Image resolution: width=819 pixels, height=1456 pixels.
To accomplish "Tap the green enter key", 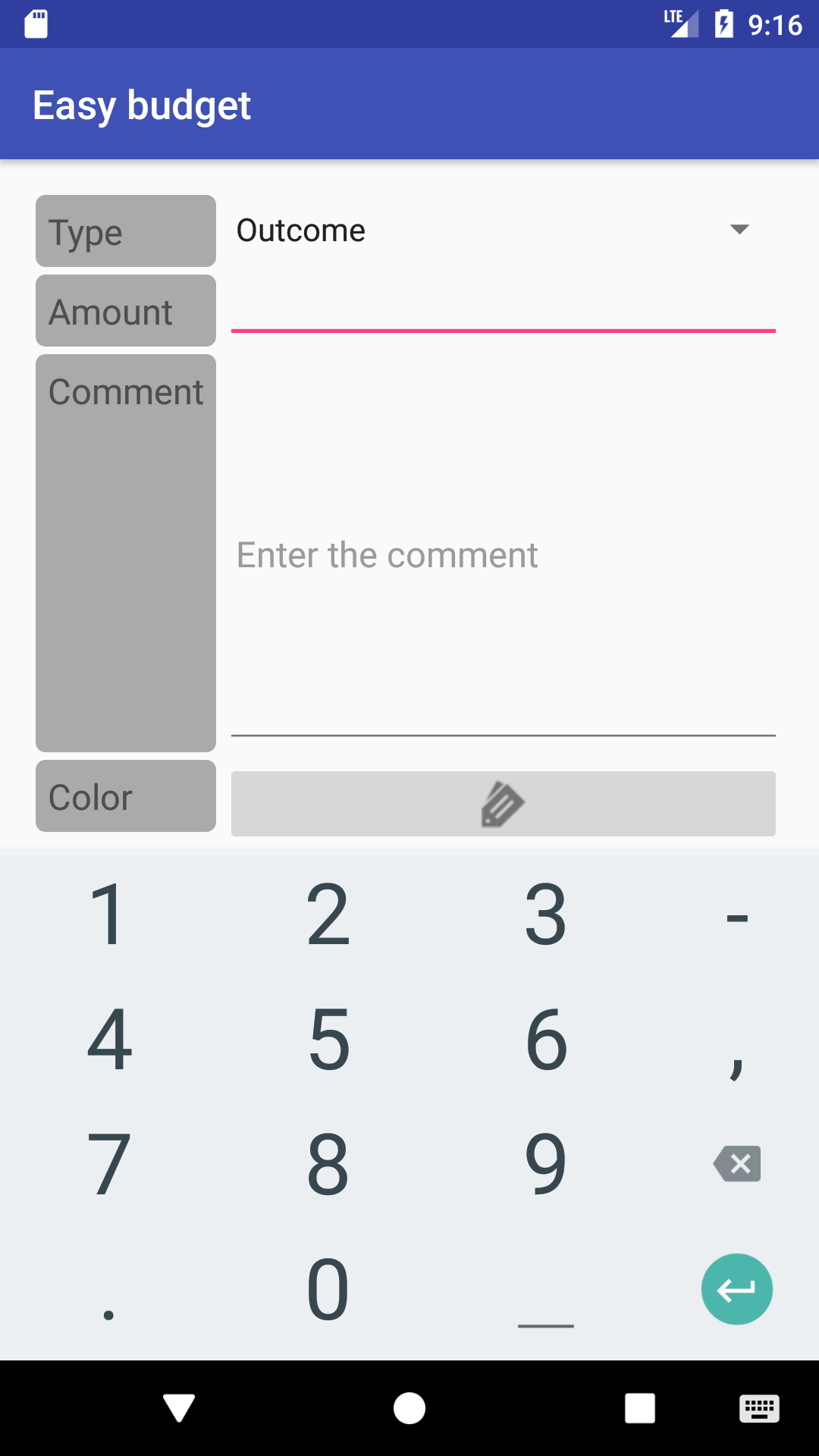I will click(x=737, y=1289).
